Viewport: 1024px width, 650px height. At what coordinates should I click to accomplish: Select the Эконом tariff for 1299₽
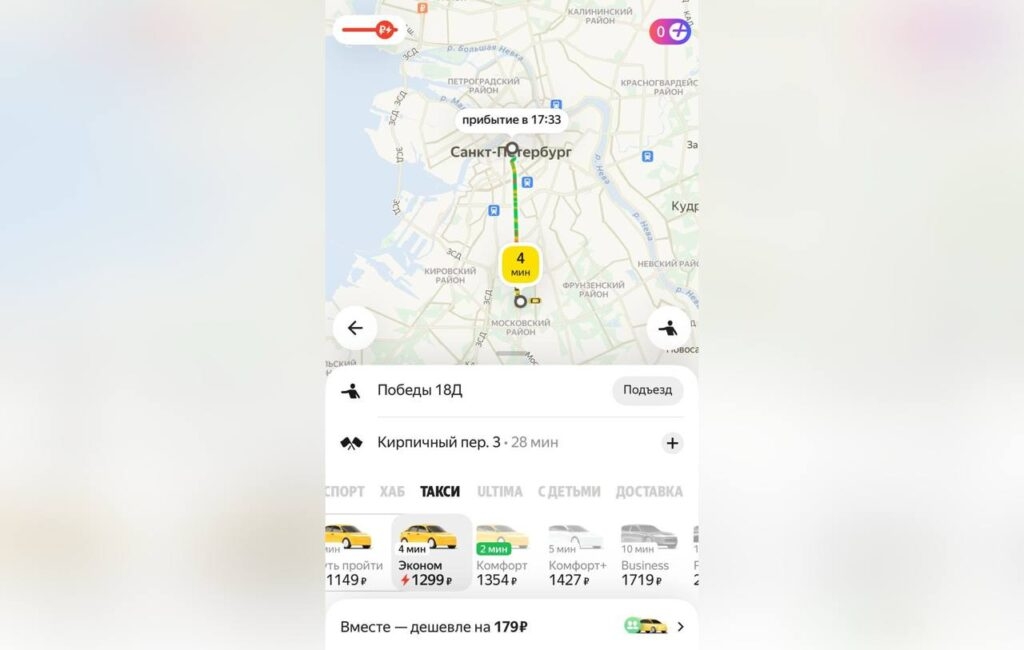(429, 554)
